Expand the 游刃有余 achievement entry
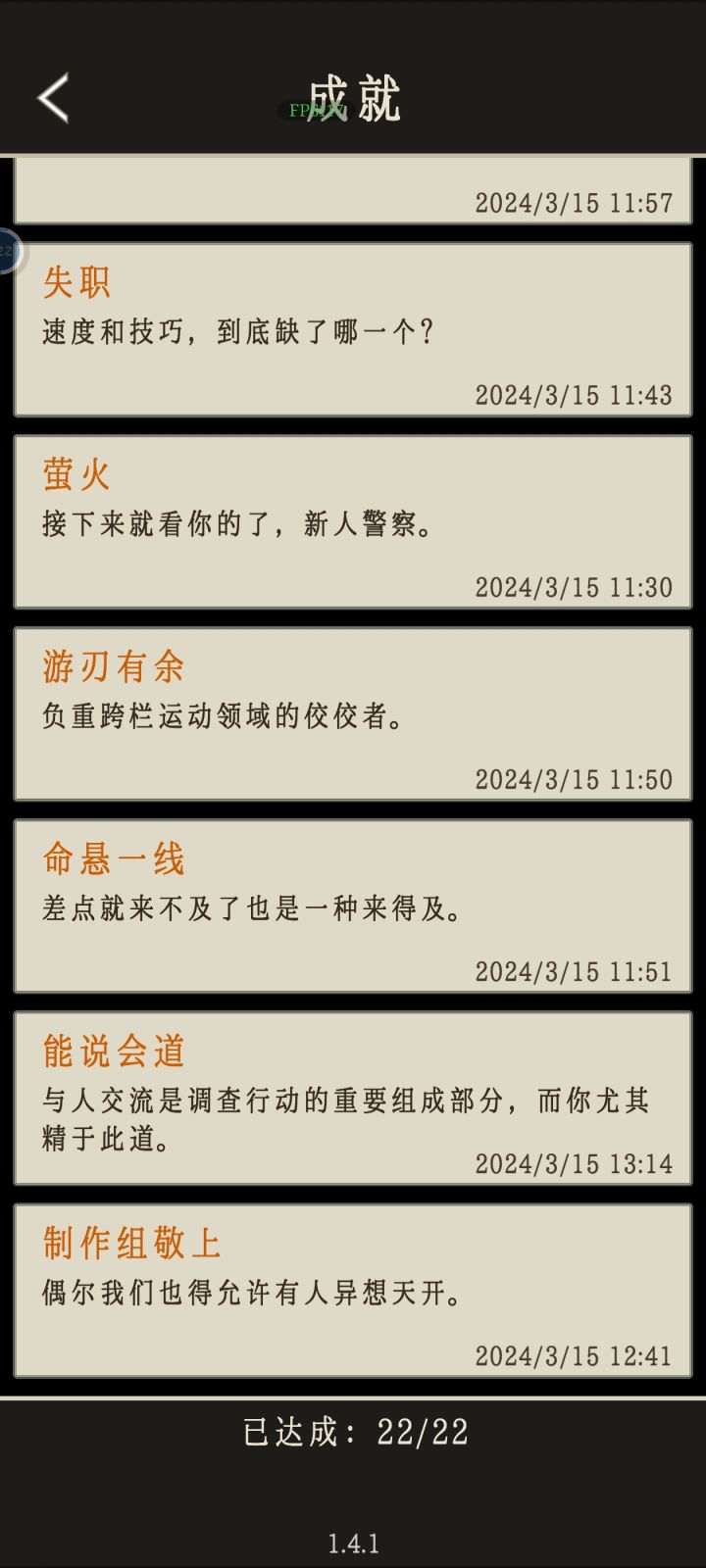 tap(353, 712)
